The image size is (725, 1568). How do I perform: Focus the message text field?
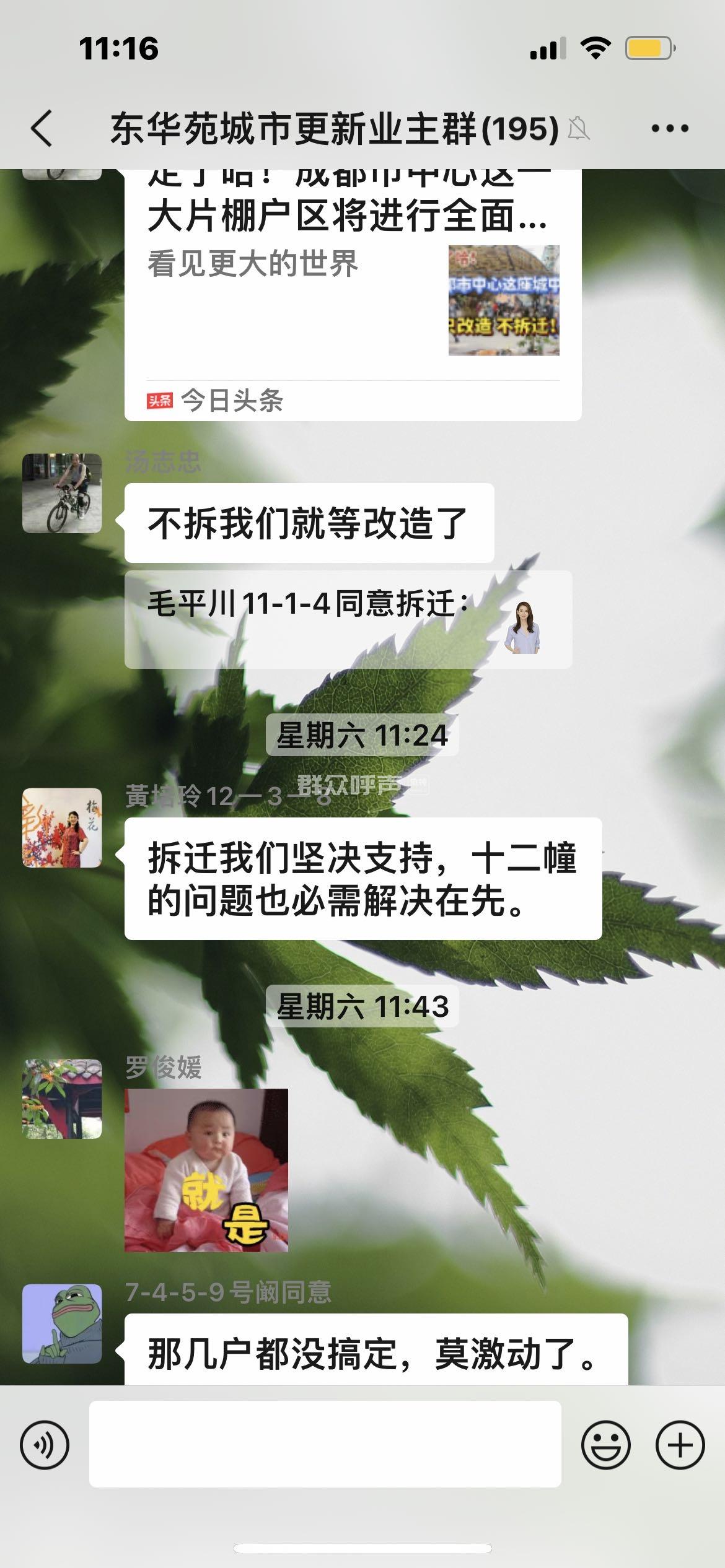point(325,1444)
